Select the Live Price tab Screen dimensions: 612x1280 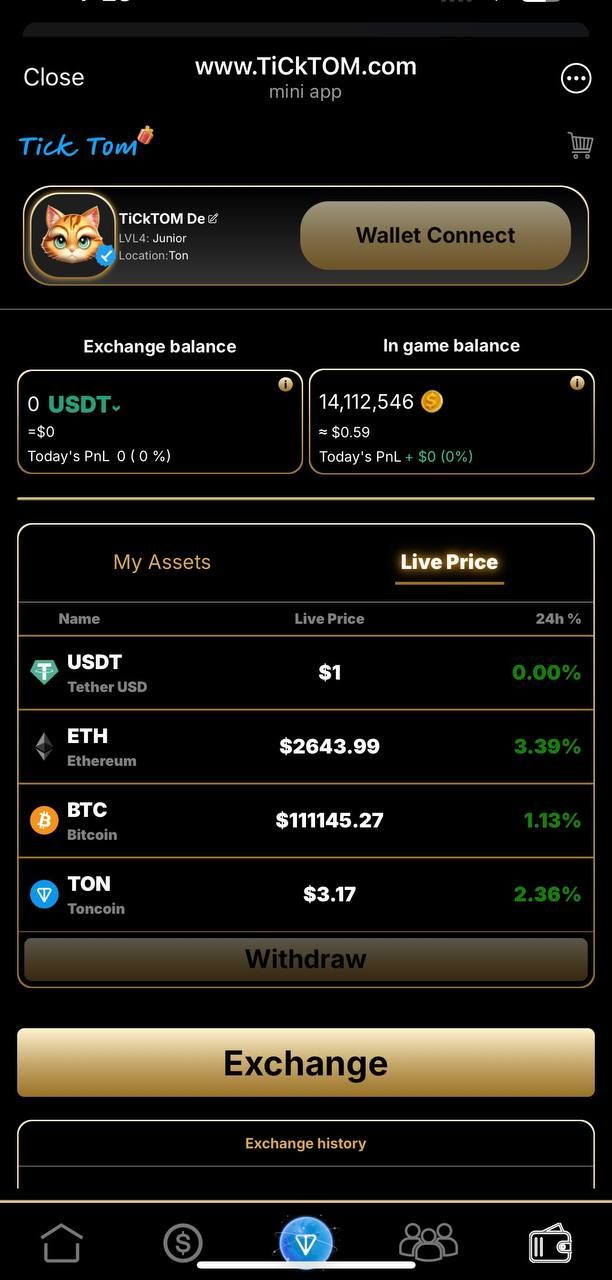tap(449, 562)
